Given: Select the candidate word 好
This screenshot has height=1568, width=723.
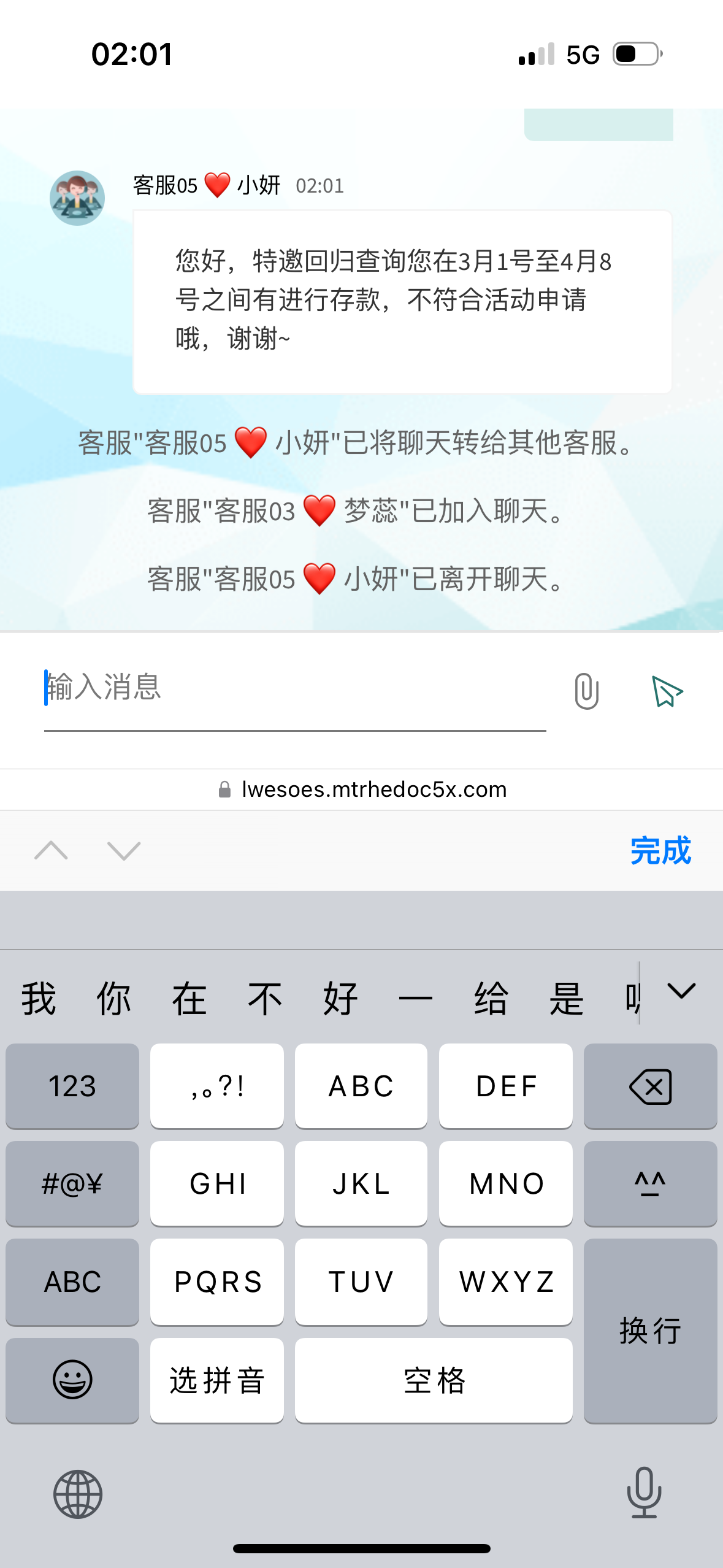Looking at the screenshot, I should pos(340,999).
